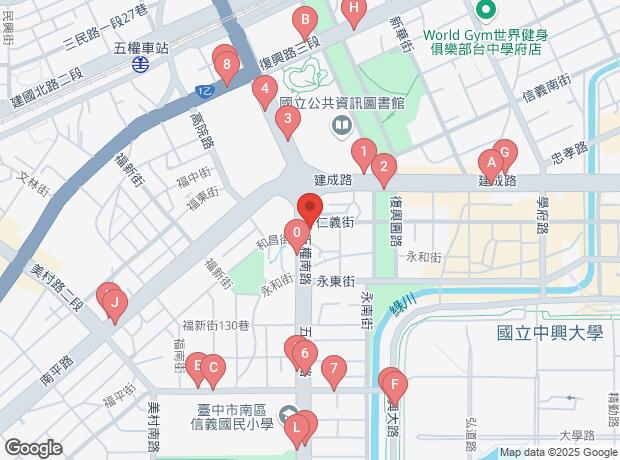Tap marker L near 信義國民小學
Screen dimensions: 620x460
tap(296, 428)
